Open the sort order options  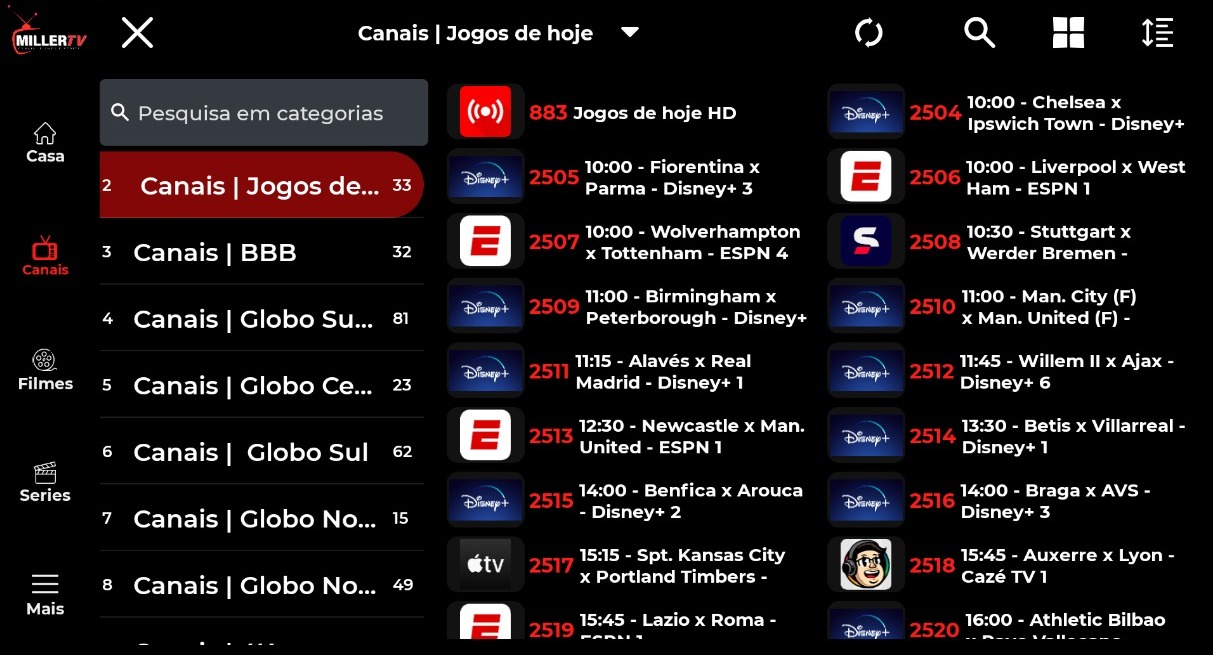coord(1157,33)
